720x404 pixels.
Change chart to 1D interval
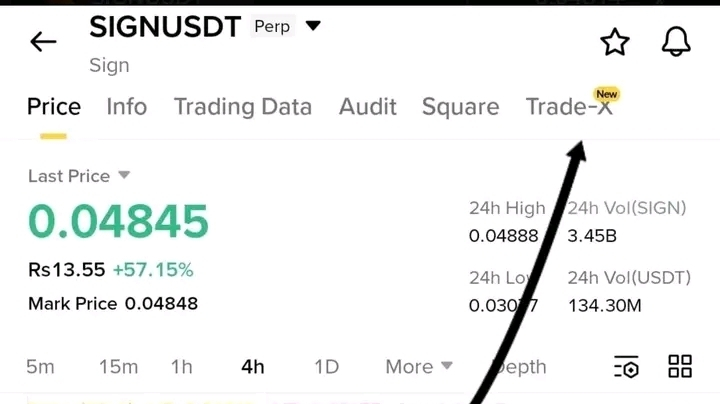pos(326,367)
